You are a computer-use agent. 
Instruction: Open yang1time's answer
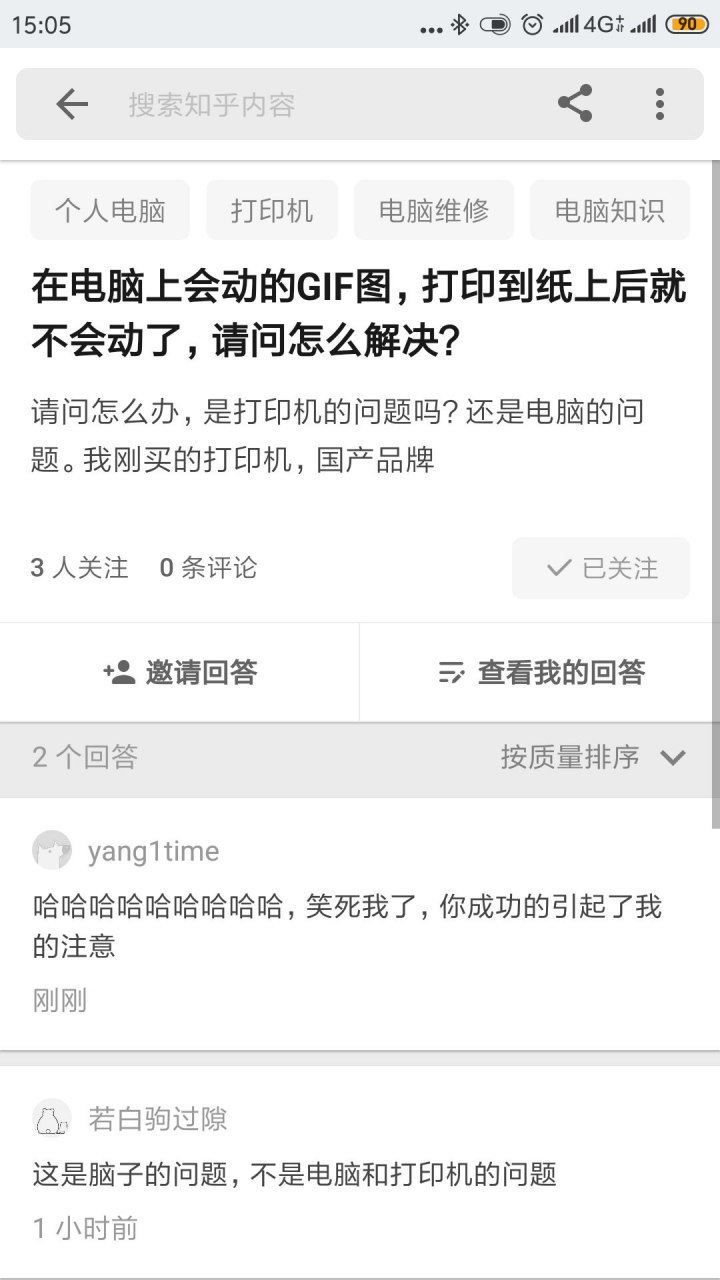pos(347,925)
